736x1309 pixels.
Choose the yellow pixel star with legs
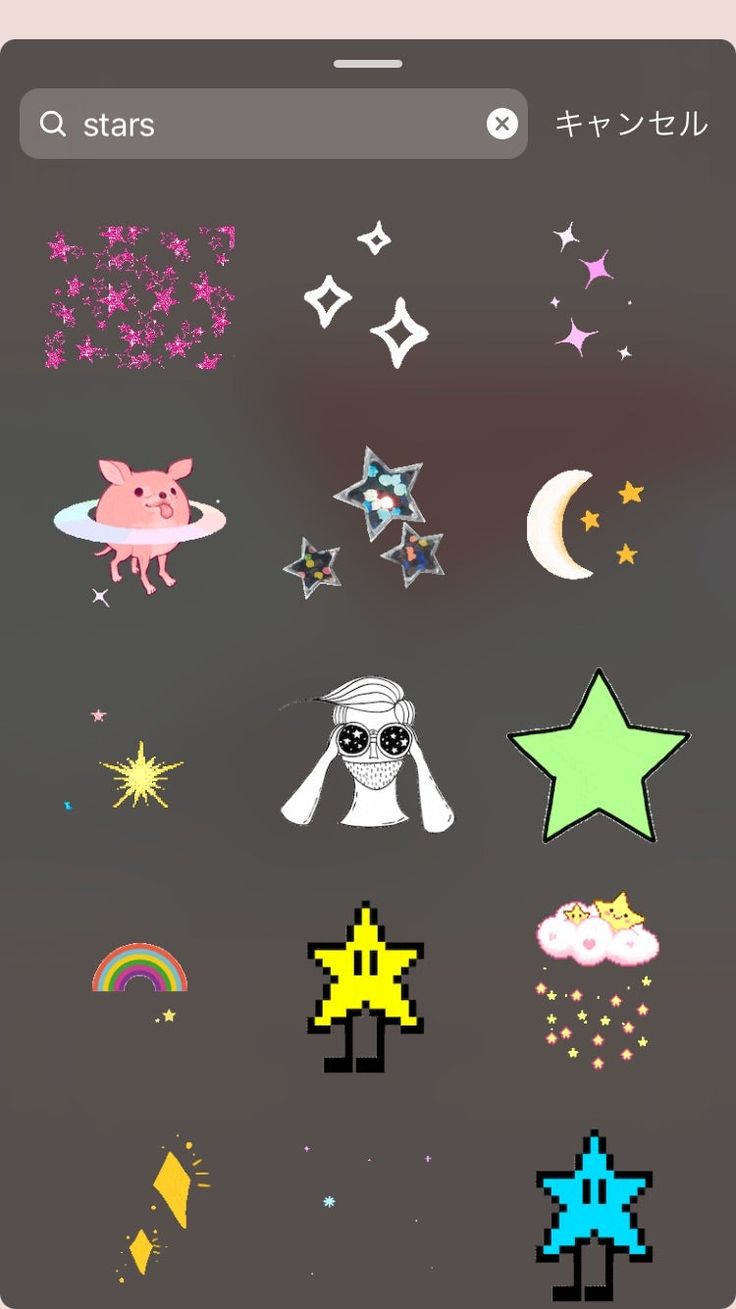pos(365,987)
